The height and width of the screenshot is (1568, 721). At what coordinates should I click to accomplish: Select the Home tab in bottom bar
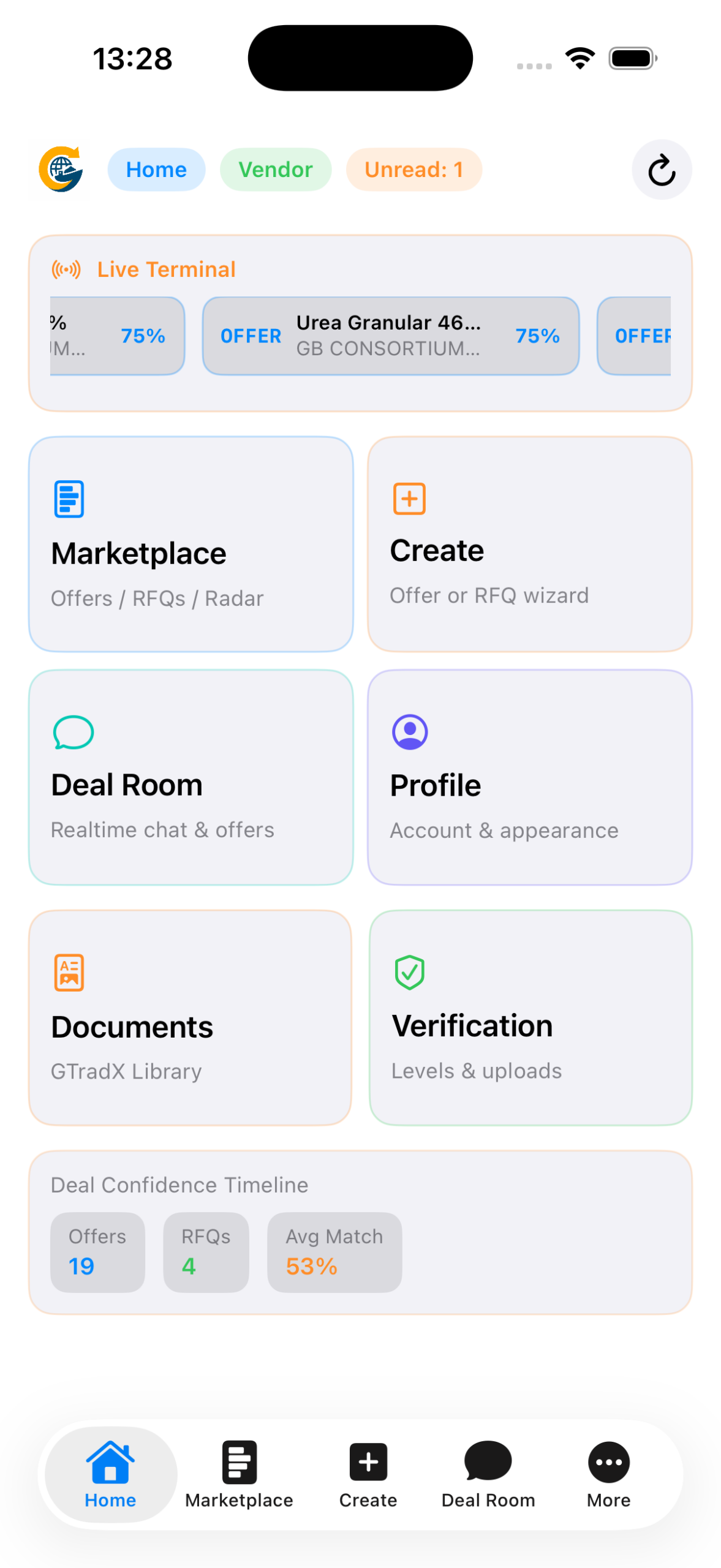click(110, 1473)
